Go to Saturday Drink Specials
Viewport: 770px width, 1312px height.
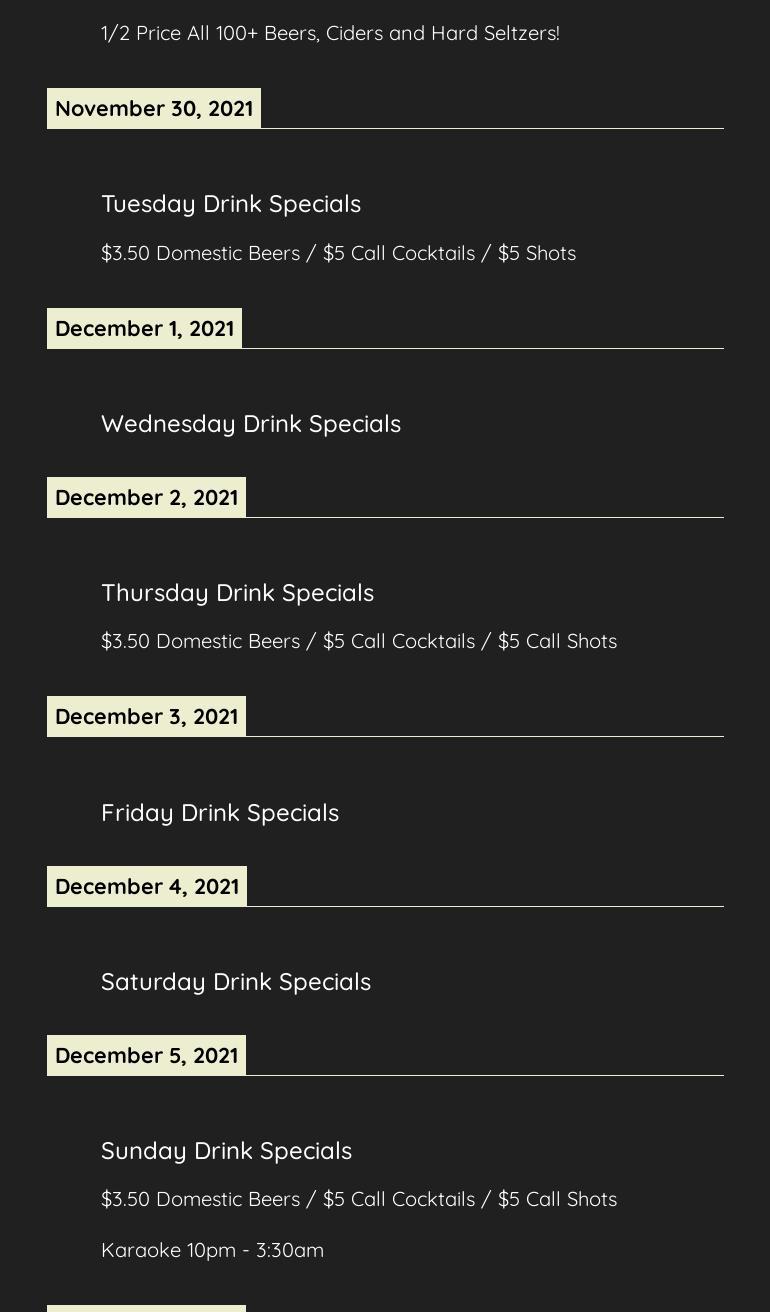tap(236, 982)
